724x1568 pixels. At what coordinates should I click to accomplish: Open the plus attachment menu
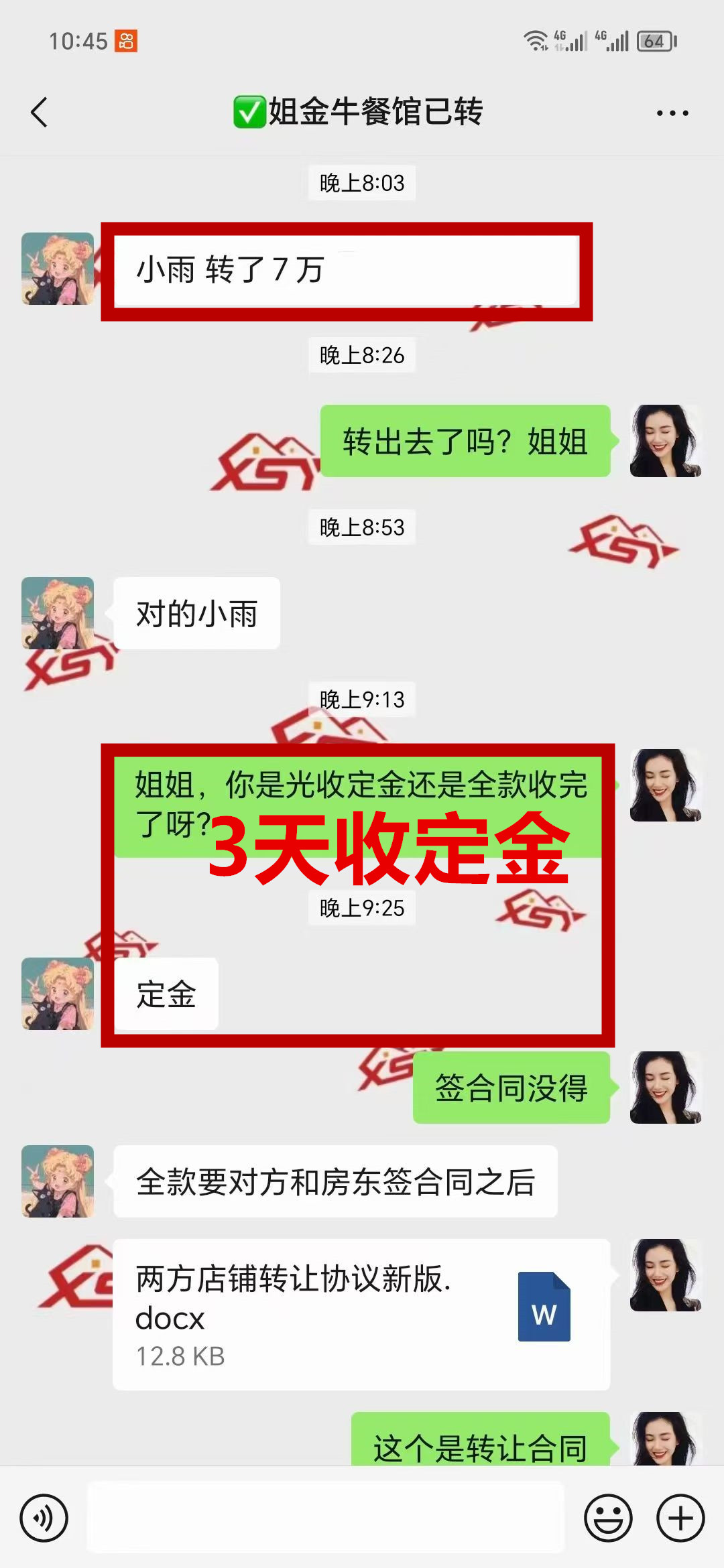pos(680,1518)
